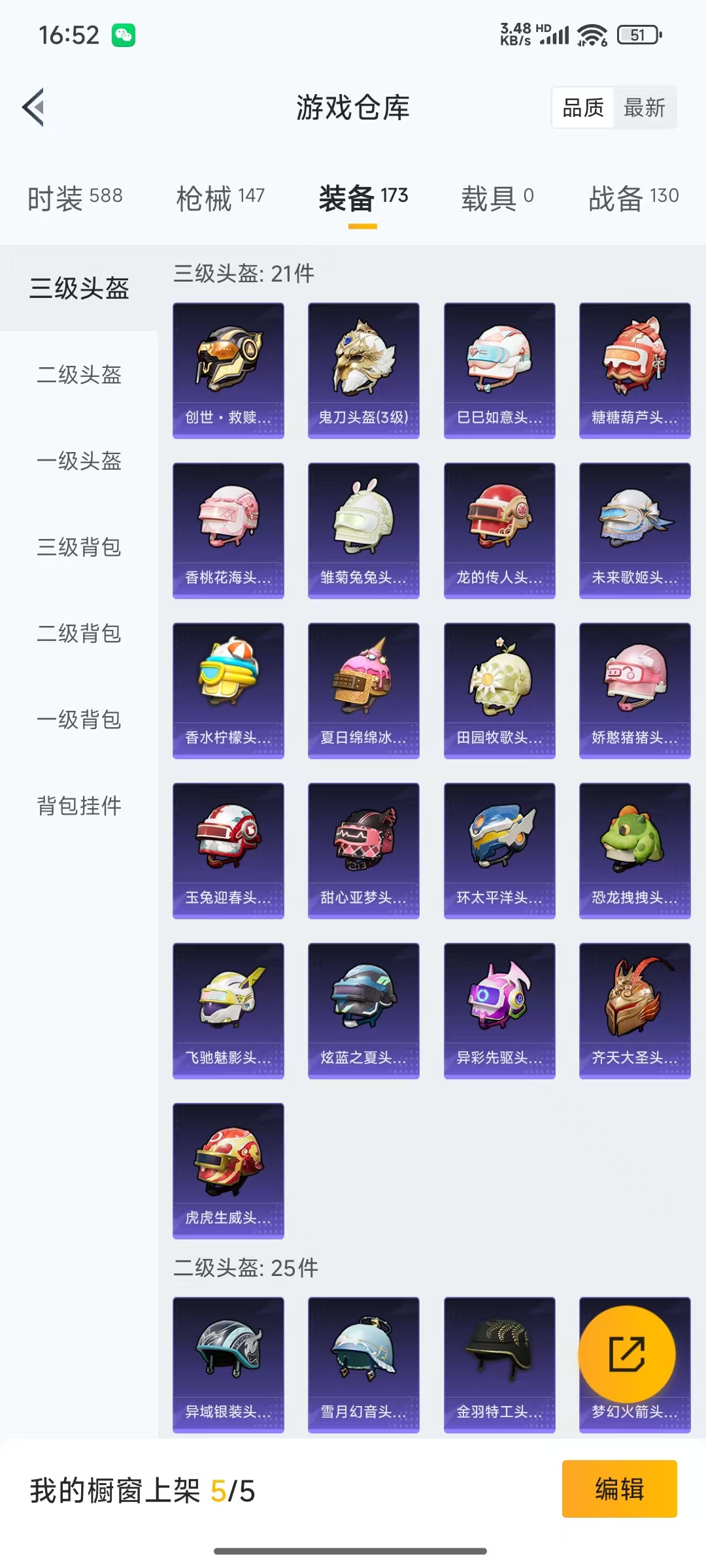Show the 三级背包 category
Viewport: 706px width, 1568px height.
coord(79,547)
